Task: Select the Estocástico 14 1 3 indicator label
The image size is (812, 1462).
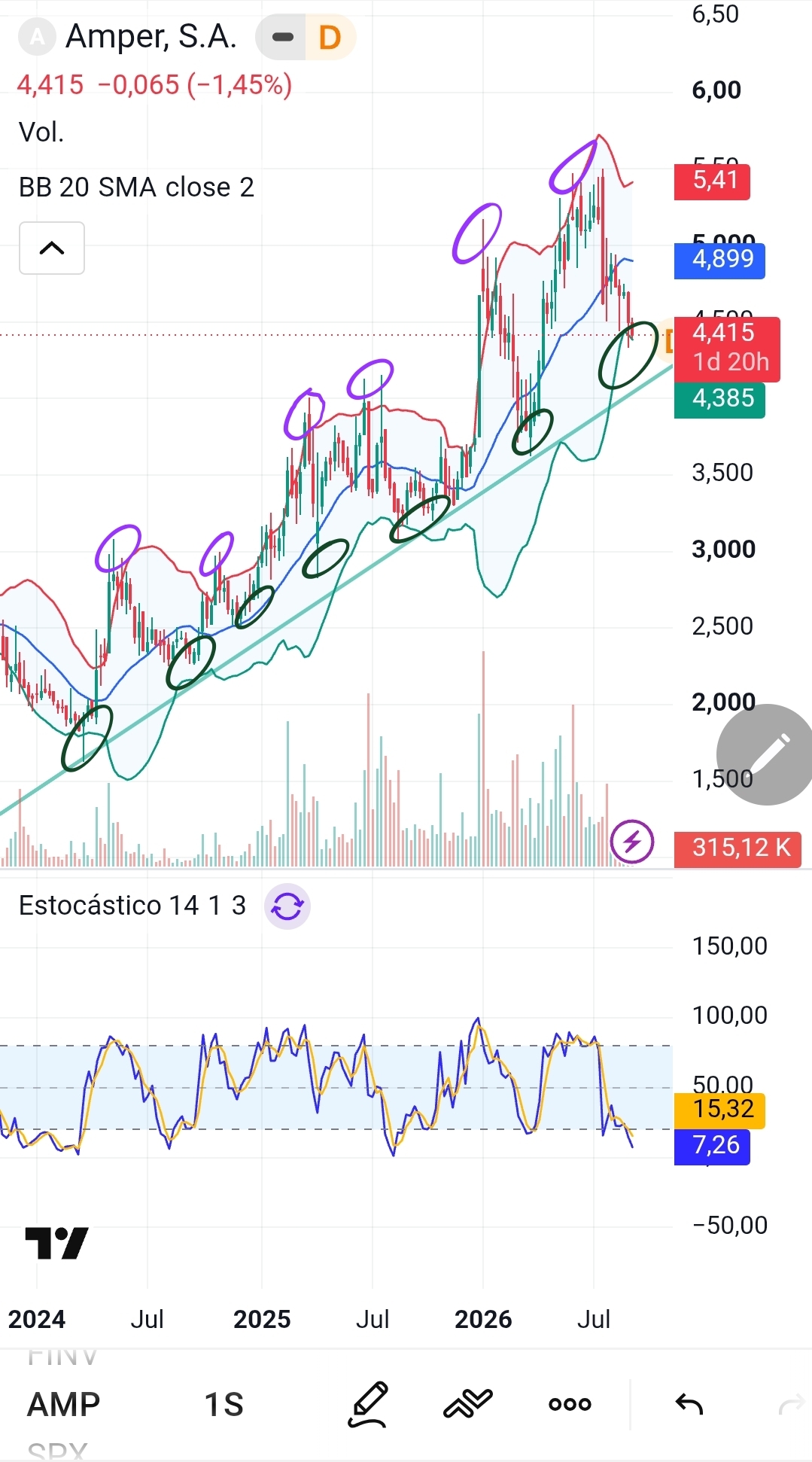Action: 132,906
